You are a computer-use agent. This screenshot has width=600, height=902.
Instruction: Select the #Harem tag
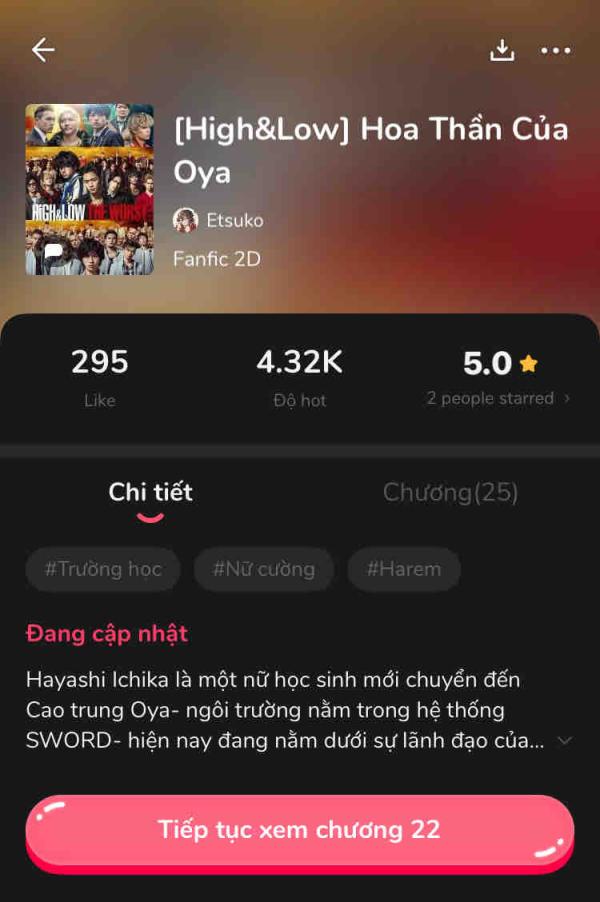tap(404, 569)
